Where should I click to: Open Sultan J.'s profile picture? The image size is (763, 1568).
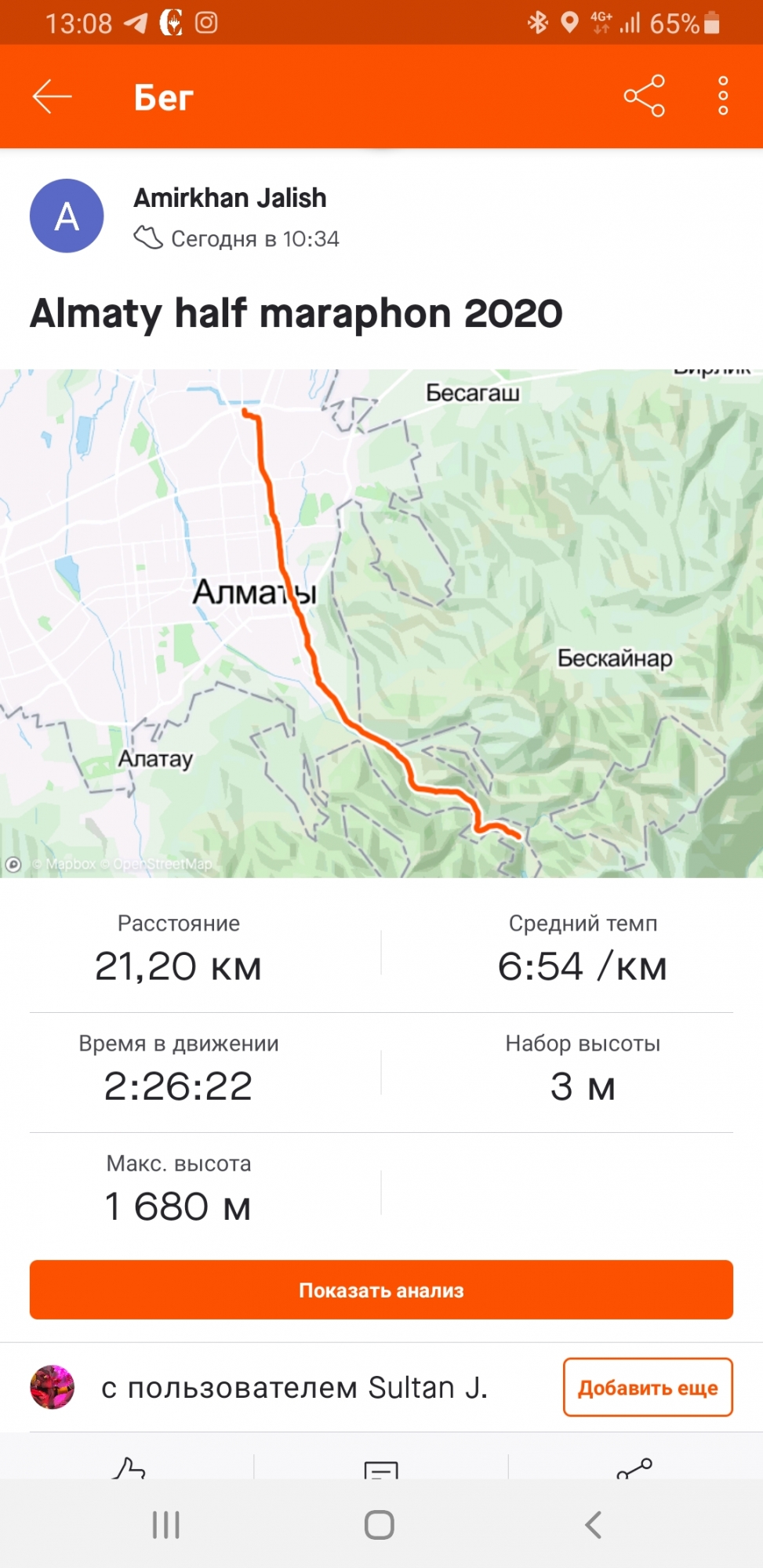pyautogui.click(x=52, y=1387)
